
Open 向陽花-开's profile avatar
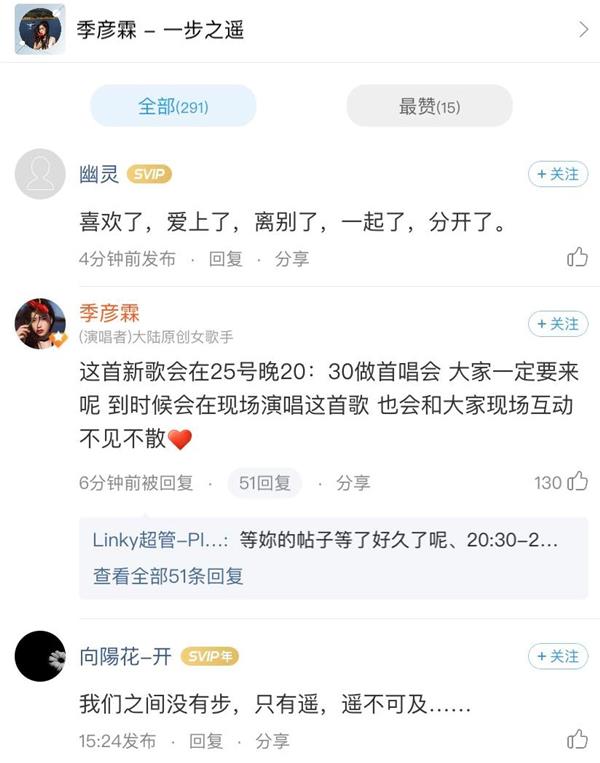point(40,656)
